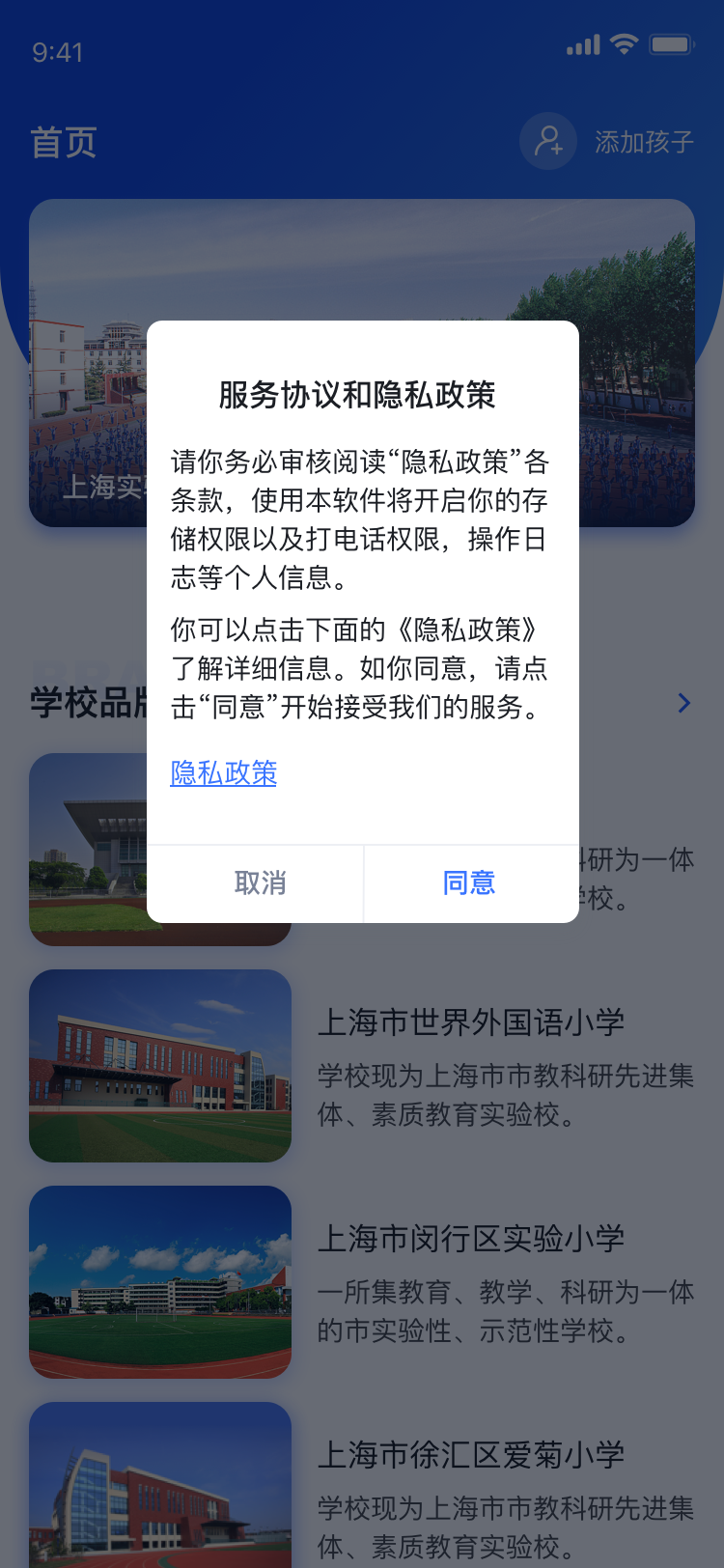Tap 取消 to decline the agreement
Image resolution: width=724 pixels, height=1568 pixels.
point(260,883)
